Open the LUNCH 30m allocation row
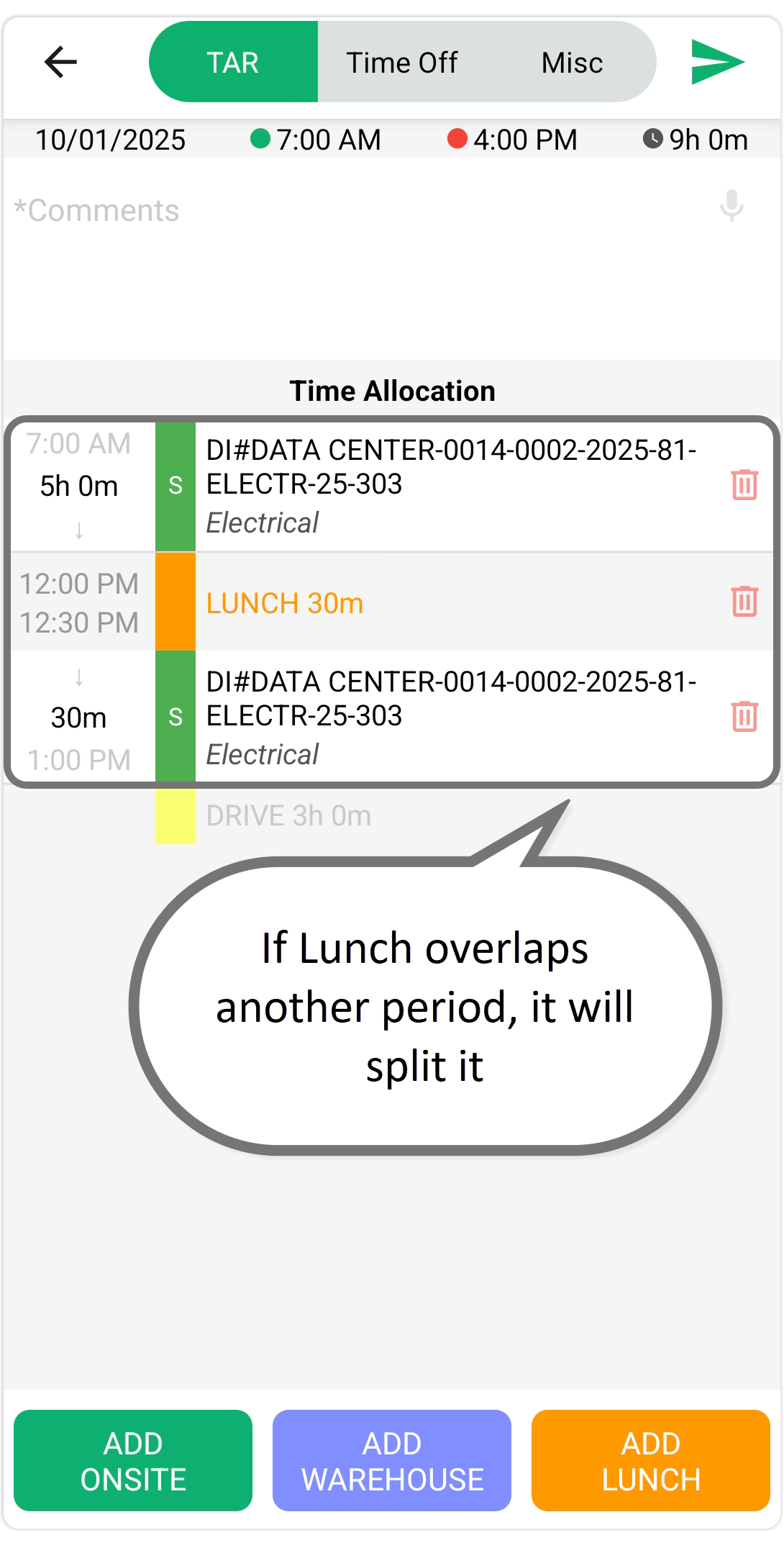The height and width of the screenshot is (1553, 784). [432, 603]
